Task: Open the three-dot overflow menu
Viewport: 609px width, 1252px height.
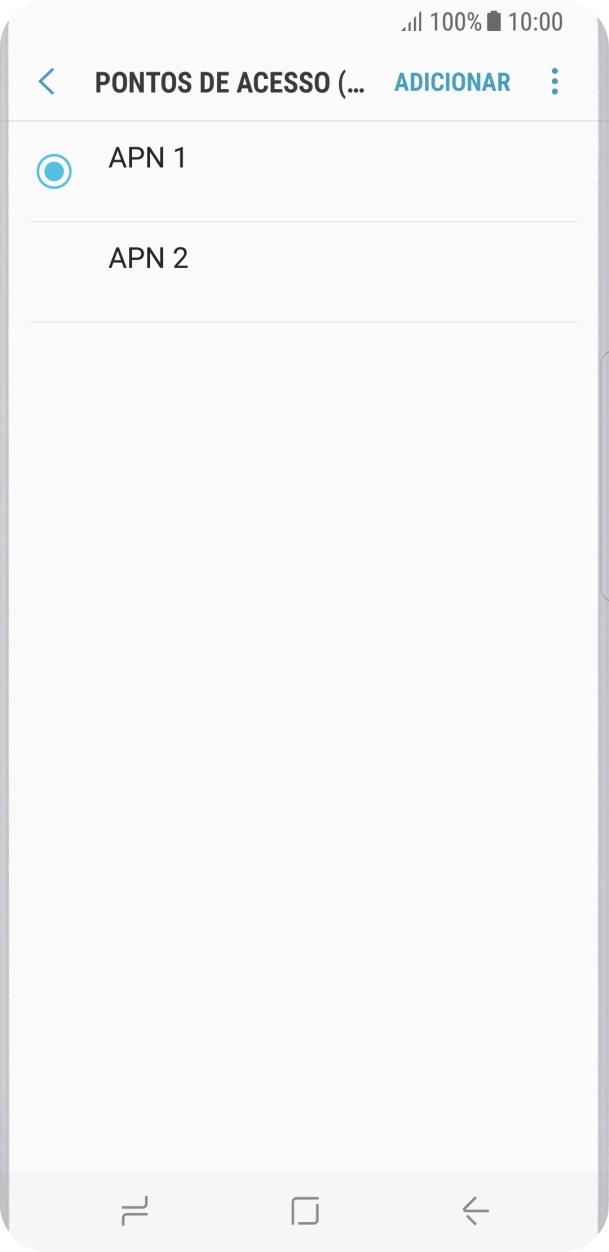Action: coord(554,82)
